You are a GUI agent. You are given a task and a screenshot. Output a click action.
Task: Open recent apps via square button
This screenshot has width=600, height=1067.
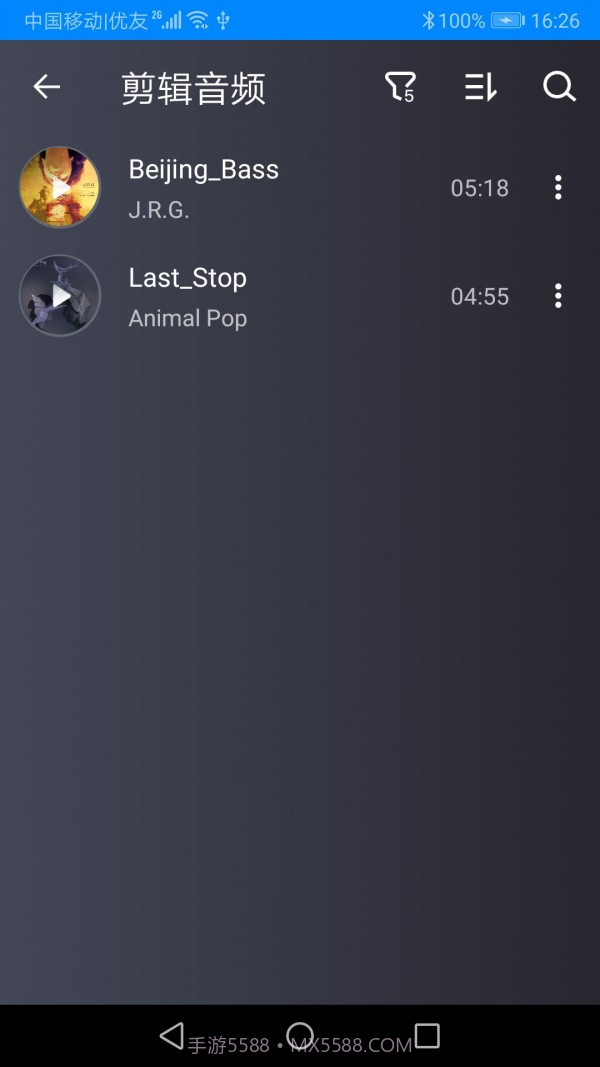(427, 1035)
